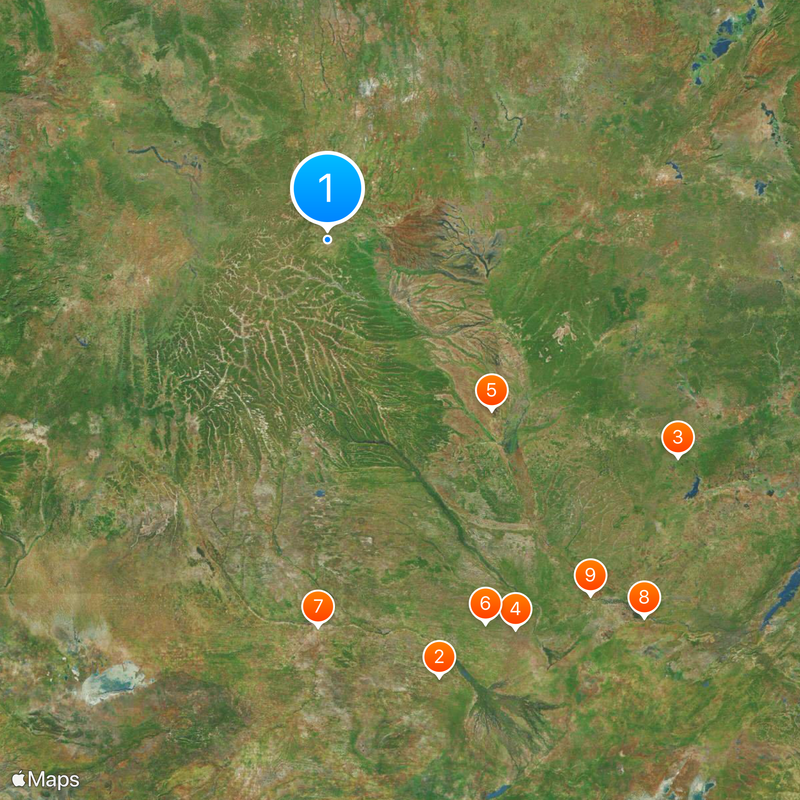Open the orange map pin numbered 7
Viewport: 800px width, 800px height.
pos(318,606)
